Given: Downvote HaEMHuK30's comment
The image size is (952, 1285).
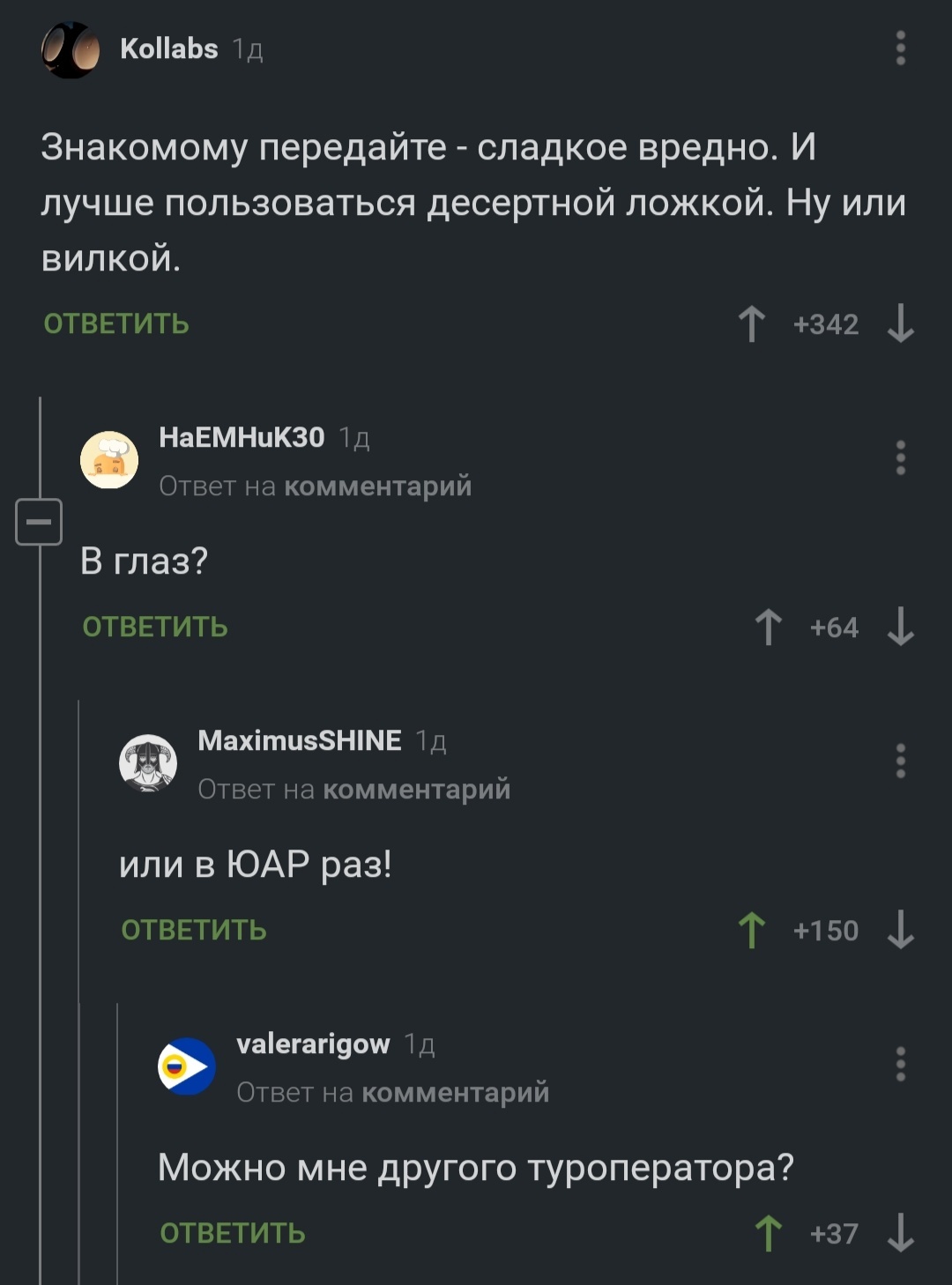Looking at the screenshot, I should tap(900, 628).
